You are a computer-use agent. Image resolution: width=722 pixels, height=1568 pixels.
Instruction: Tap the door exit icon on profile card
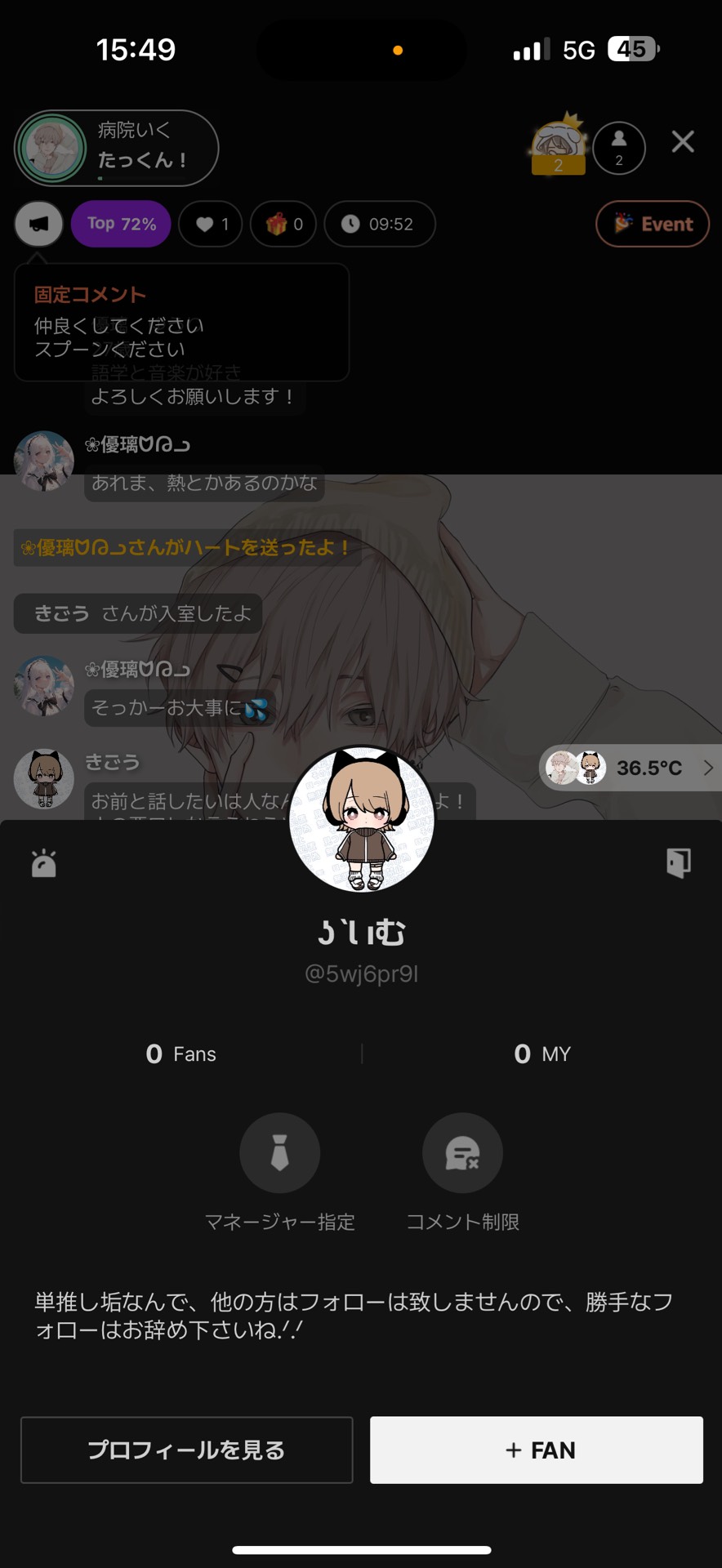point(679,862)
